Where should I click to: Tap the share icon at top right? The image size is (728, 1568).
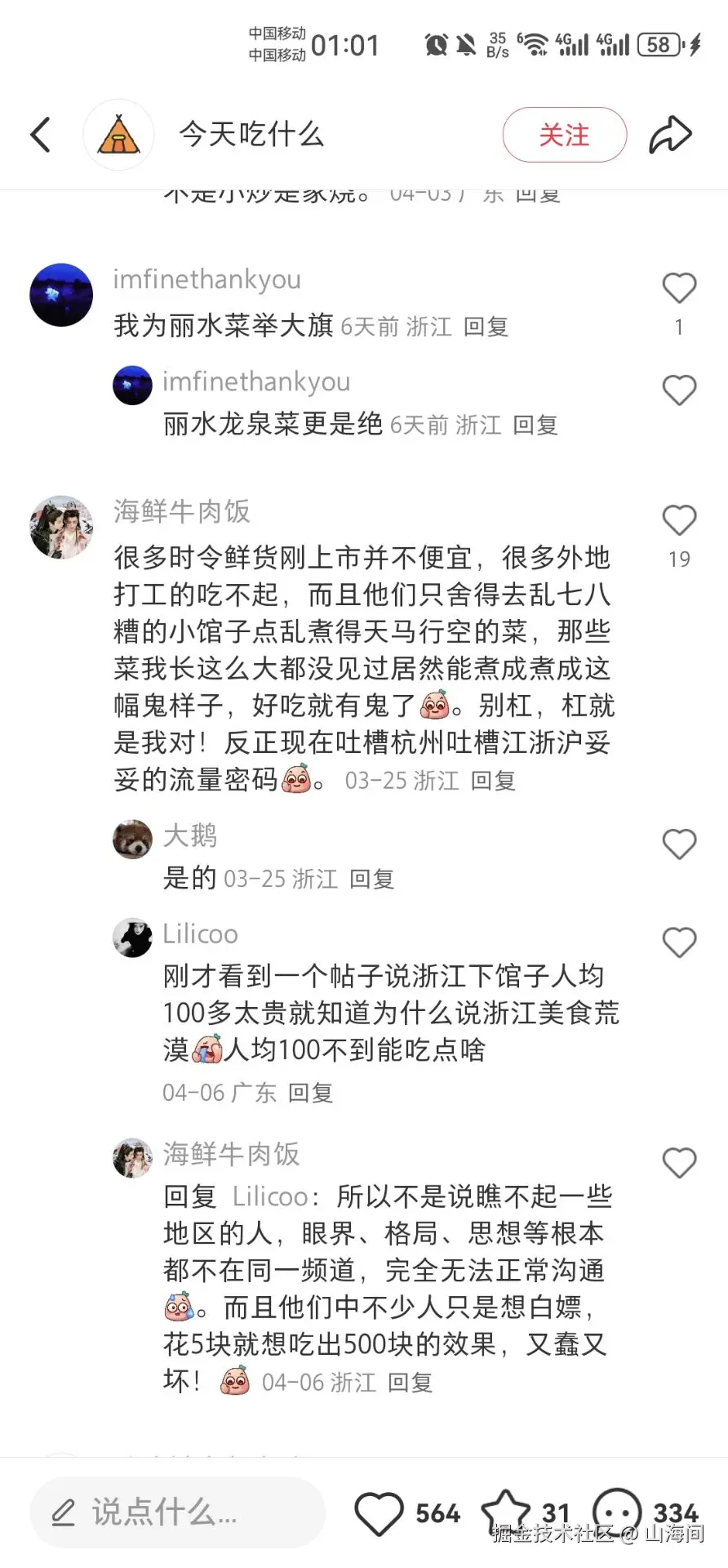[671, 133]
